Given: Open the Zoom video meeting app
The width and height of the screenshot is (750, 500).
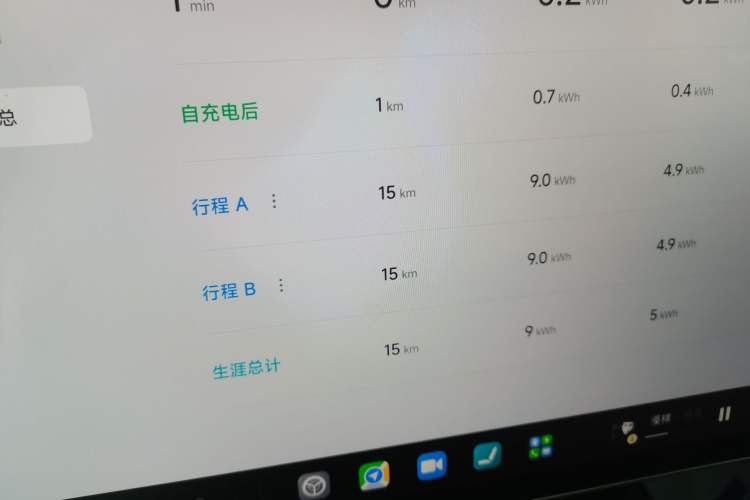Looking at the screenshot, I should point(432,466).
